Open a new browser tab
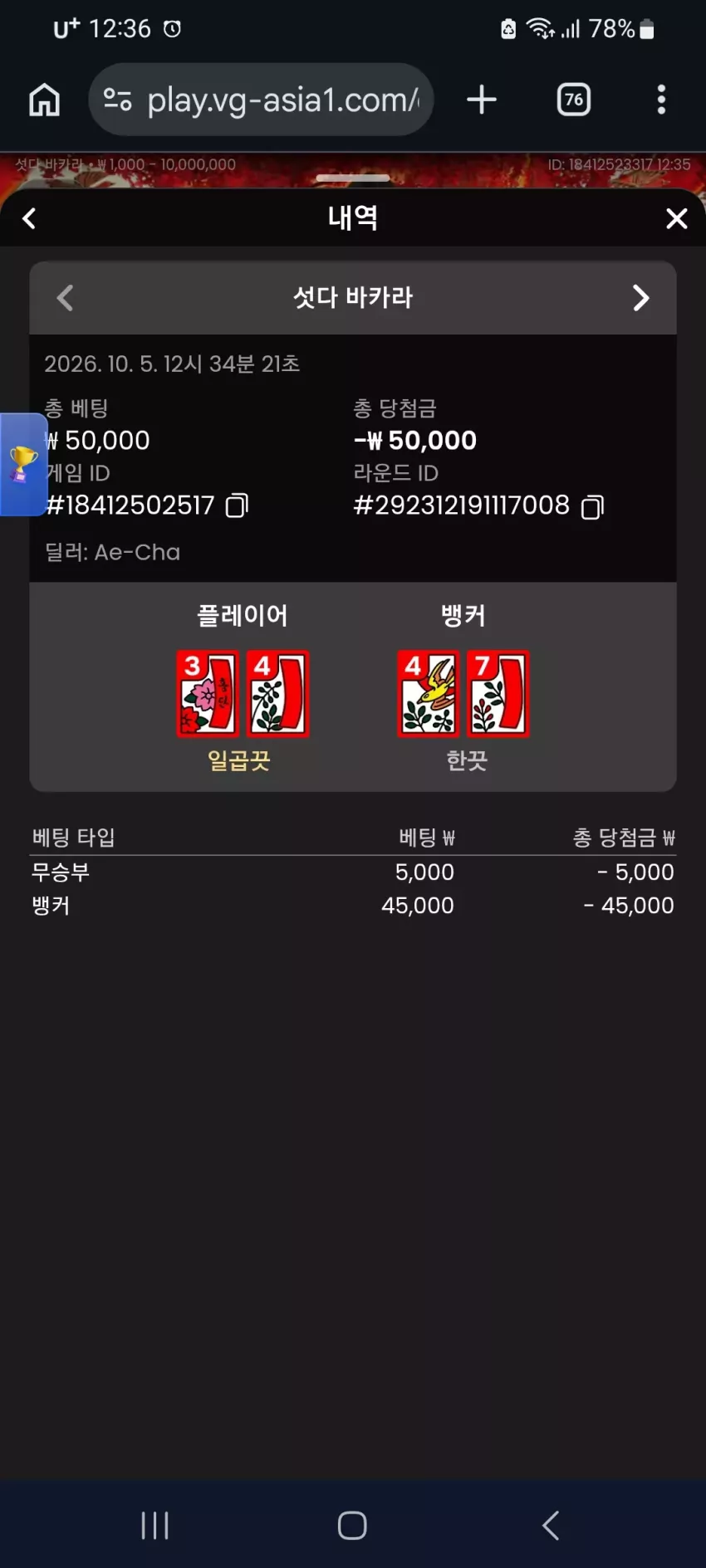 (482, 100)
